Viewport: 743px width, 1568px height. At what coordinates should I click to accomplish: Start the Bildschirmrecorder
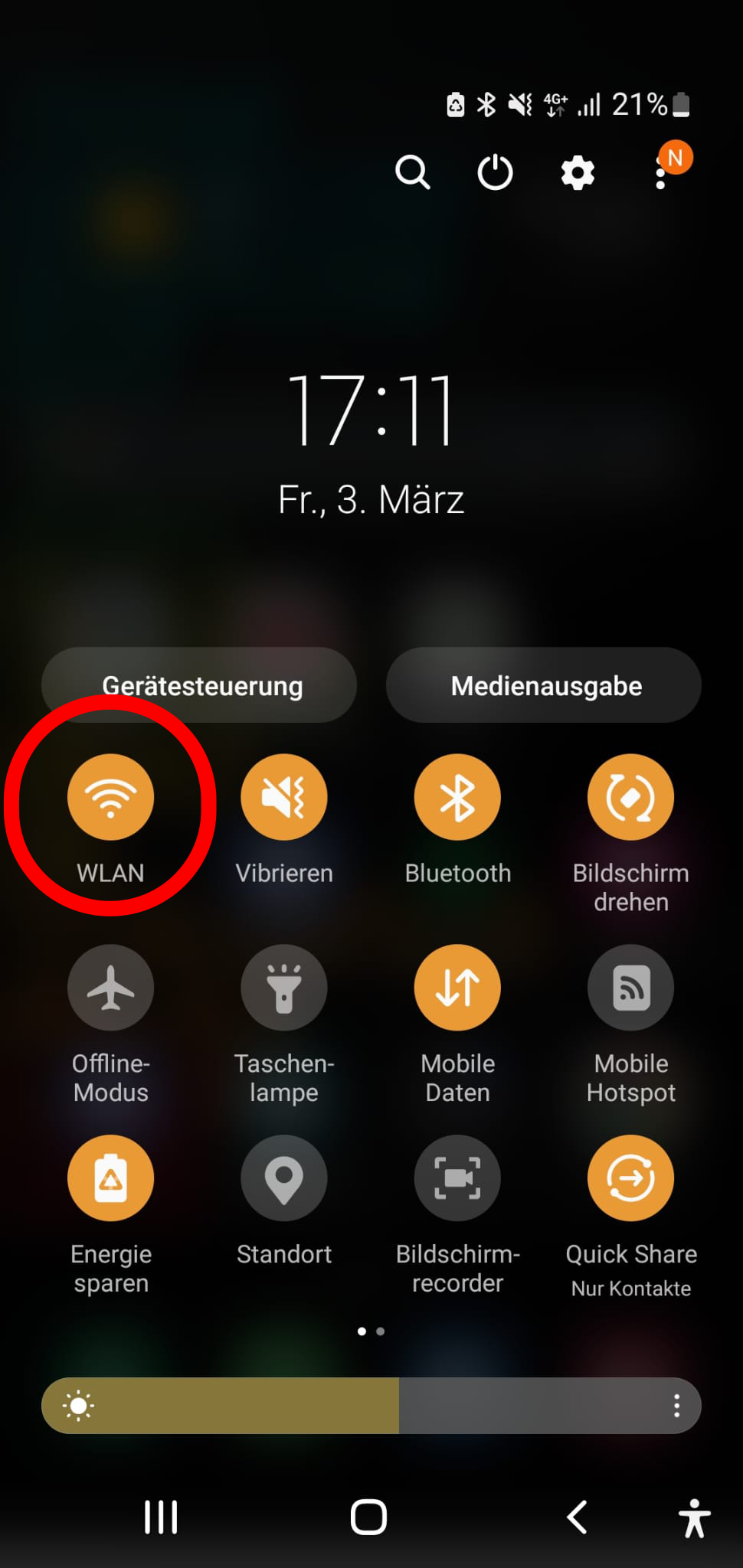(457, 1178)
